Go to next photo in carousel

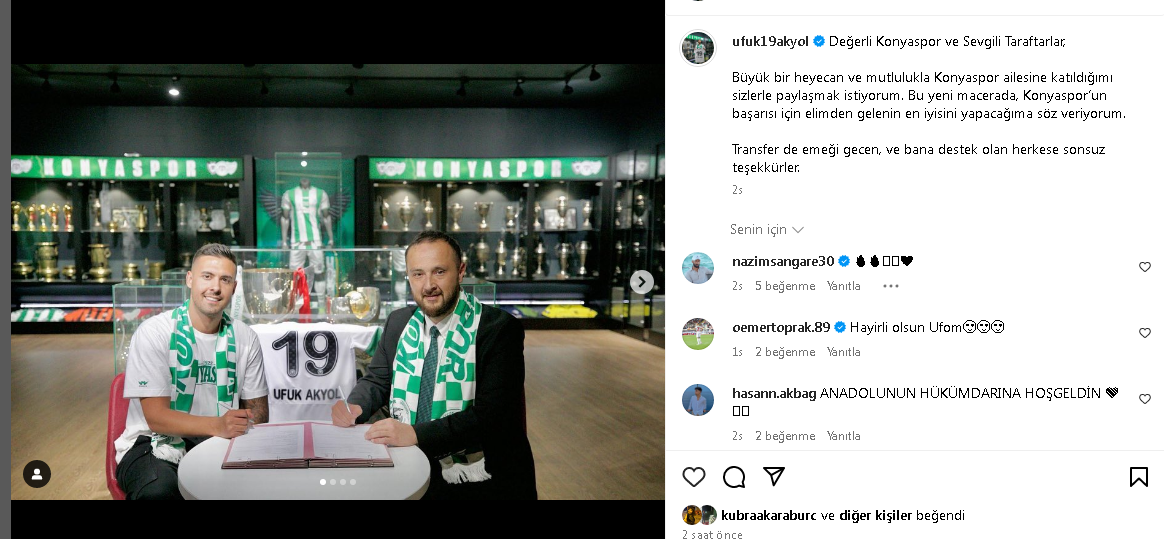[x=642, y=283]
